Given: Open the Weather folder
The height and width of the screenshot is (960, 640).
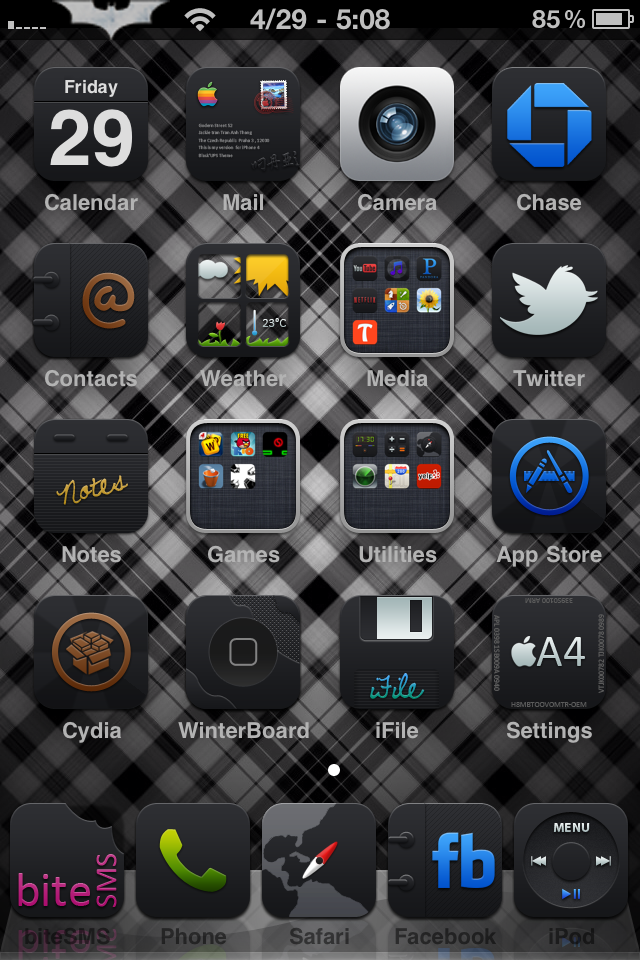Looking at the screenshot, I should (x=243, y=300).
